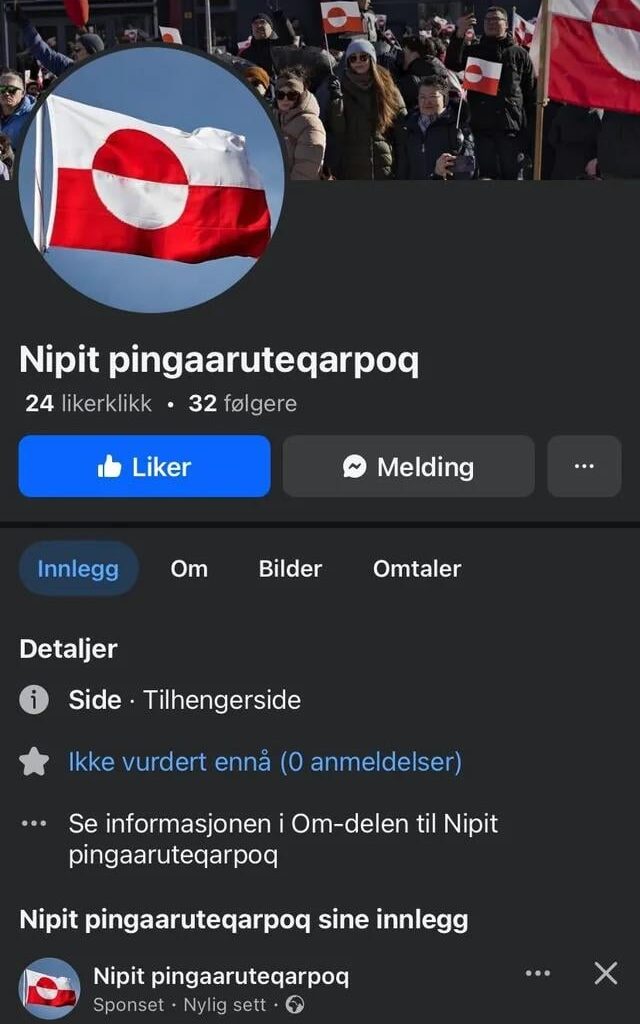Switch to the Om tab

coord(189,569)
